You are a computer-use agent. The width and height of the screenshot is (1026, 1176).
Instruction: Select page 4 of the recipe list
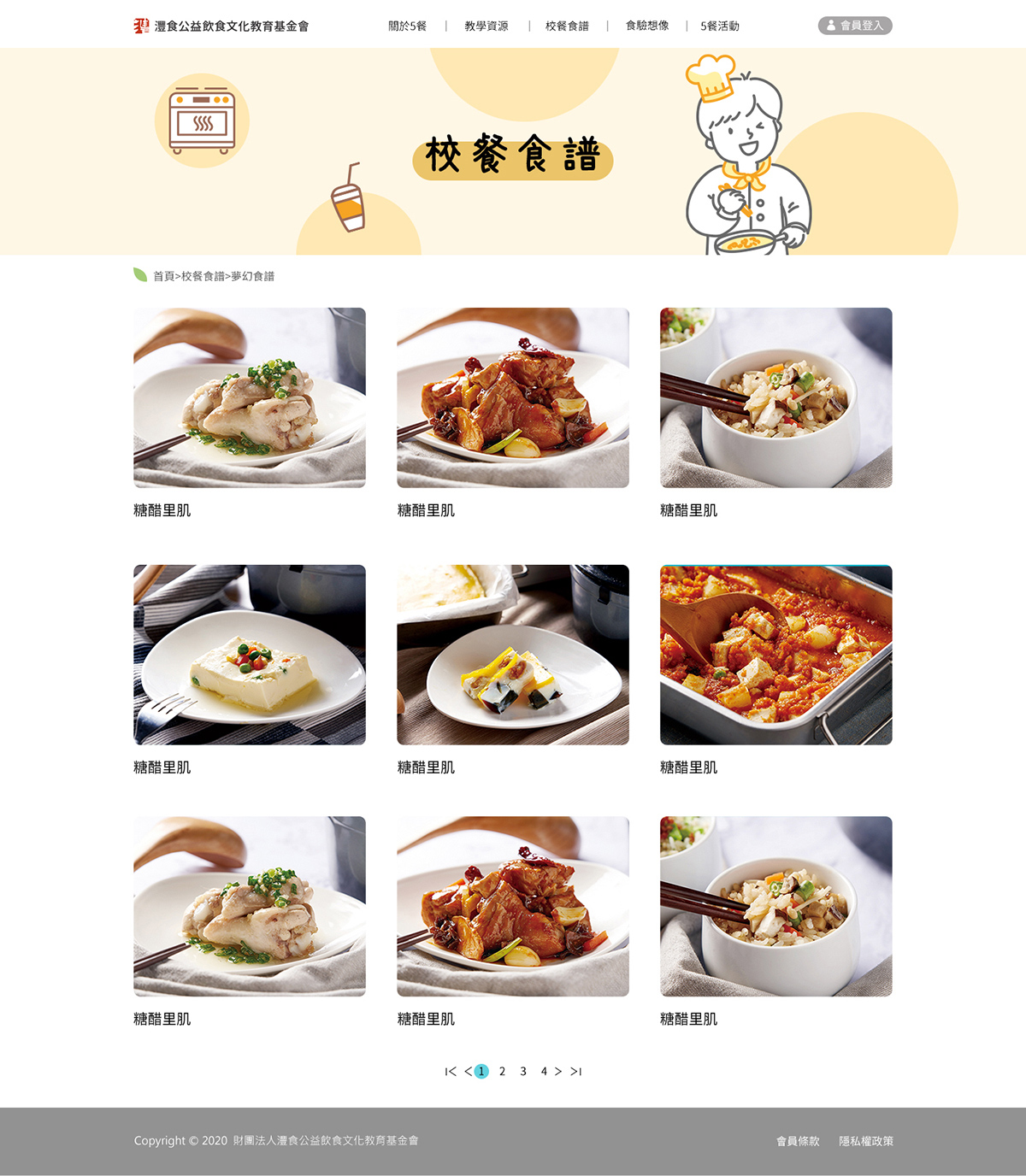pyautogui.click(x=544, y=1072)
